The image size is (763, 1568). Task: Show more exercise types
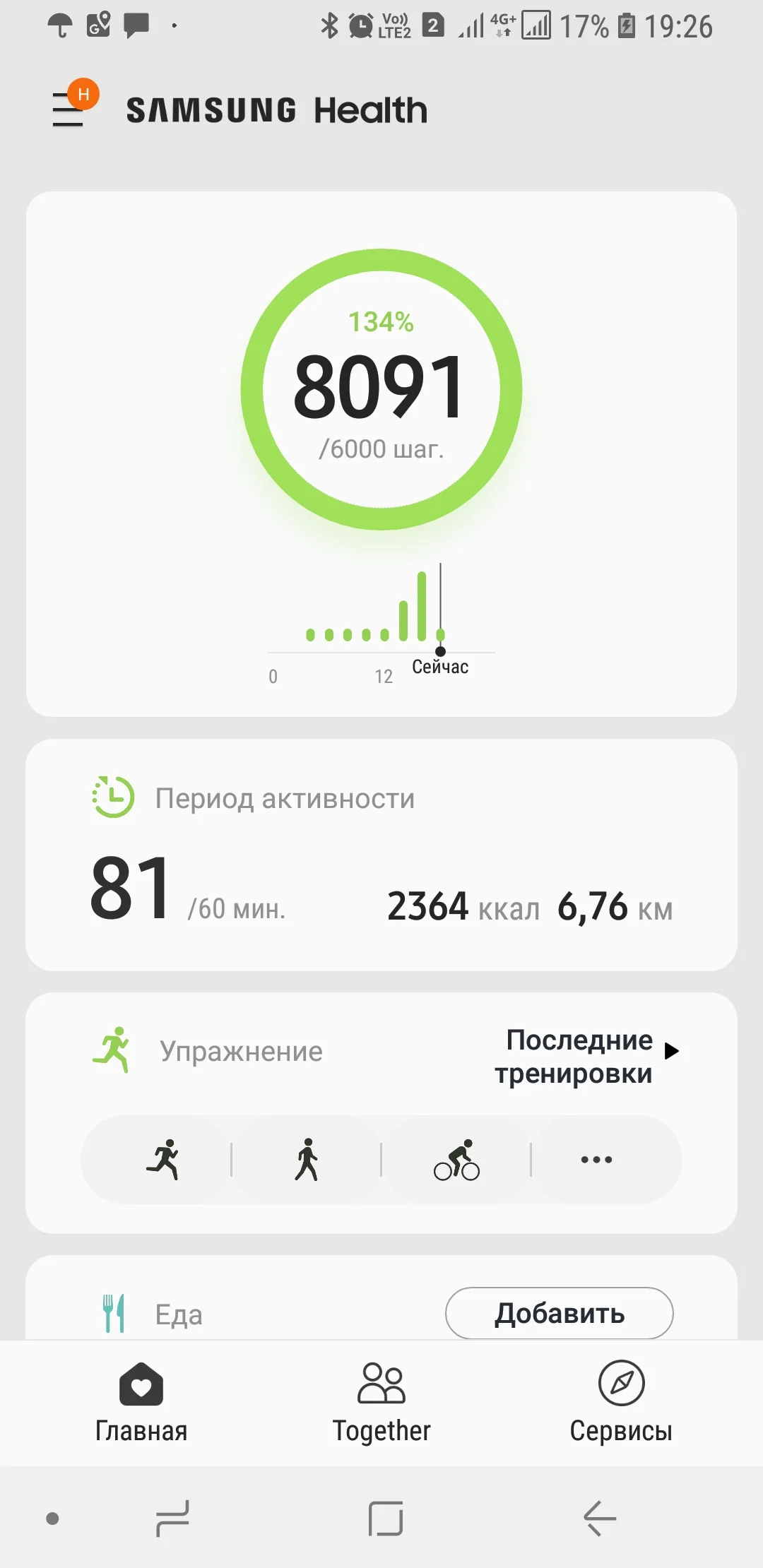pyautogui.click(x=597, y=1160)
